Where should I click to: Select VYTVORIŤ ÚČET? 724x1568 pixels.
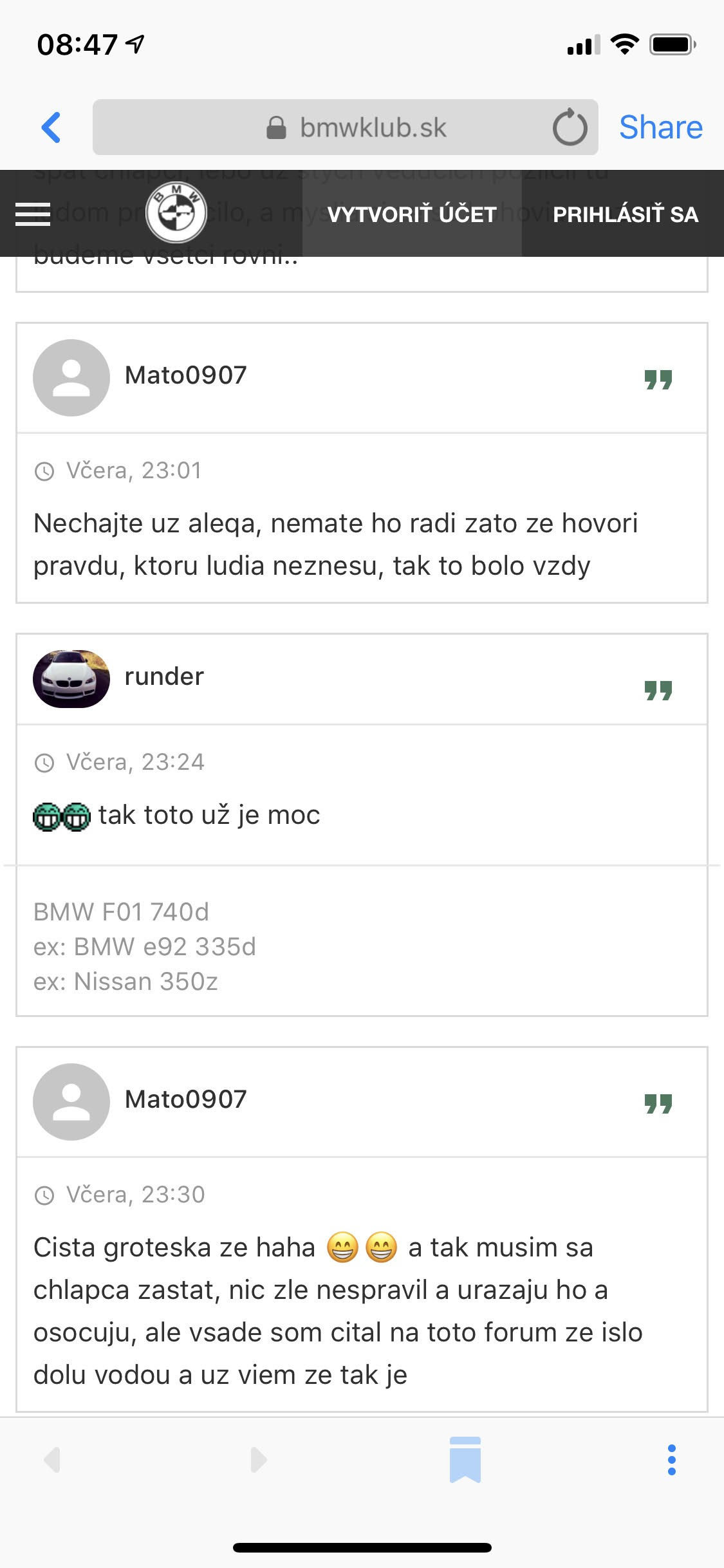(412, 214)
